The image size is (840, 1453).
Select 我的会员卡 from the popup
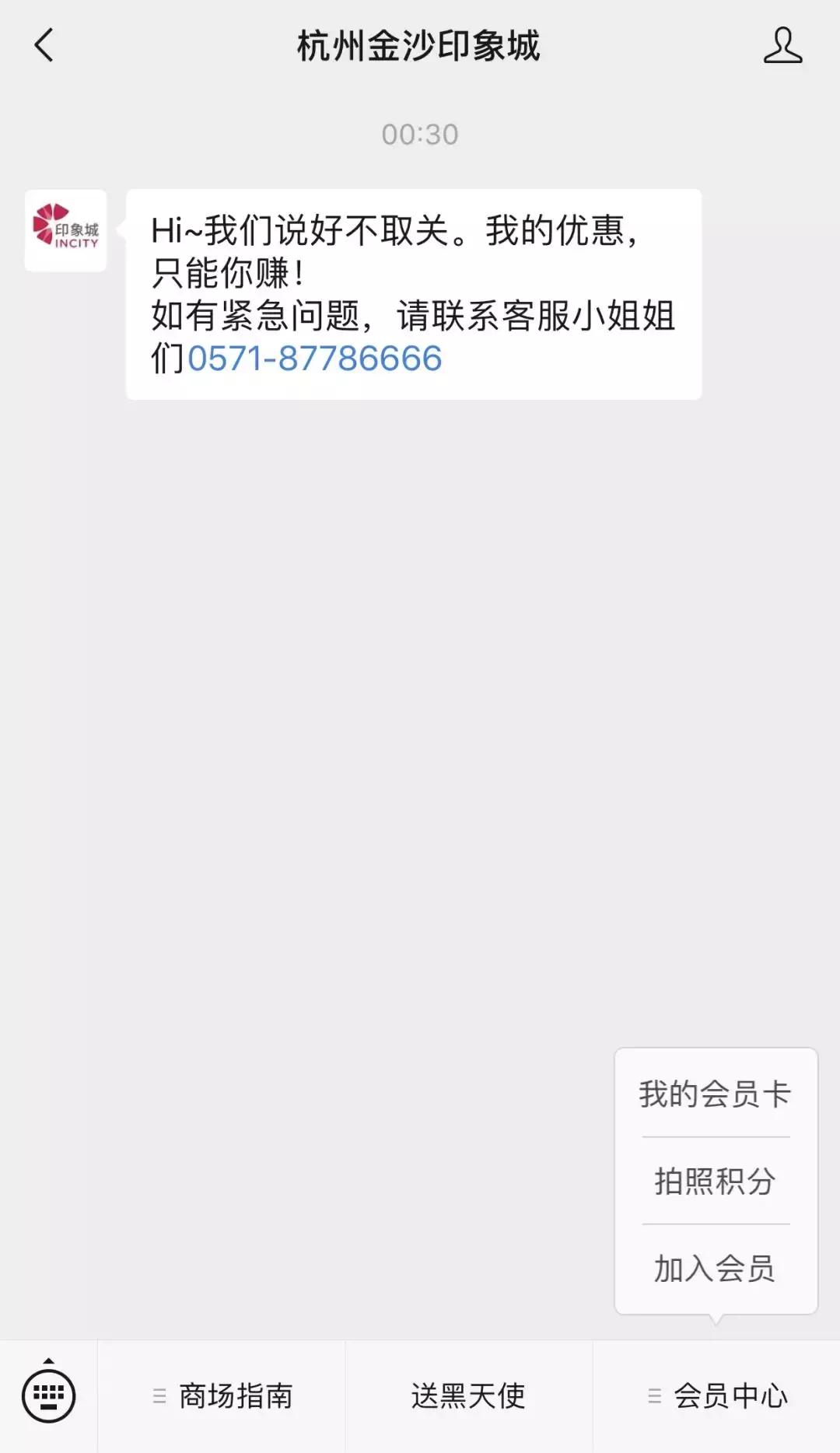pos(714,1094)
